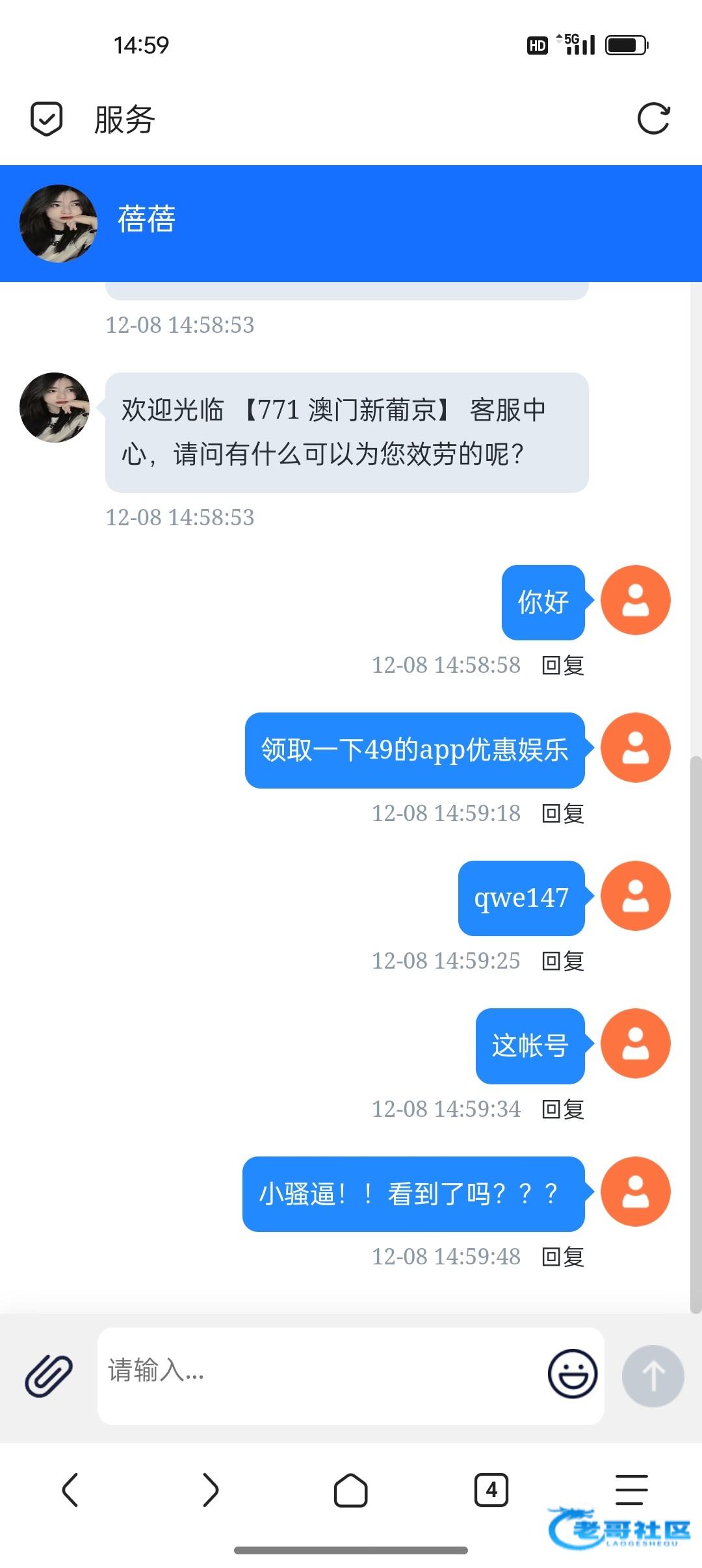Open the browser menu
The width and height of the screenshot is (702, 1568).
coord(632,1489)
